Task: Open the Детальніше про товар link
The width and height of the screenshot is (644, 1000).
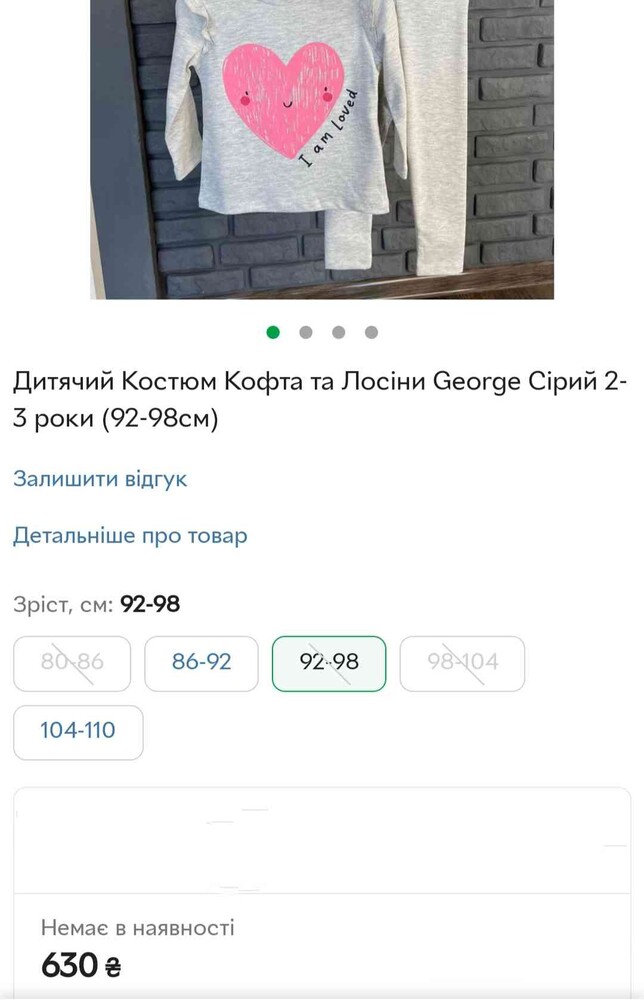Action: [x=130, y=536]
